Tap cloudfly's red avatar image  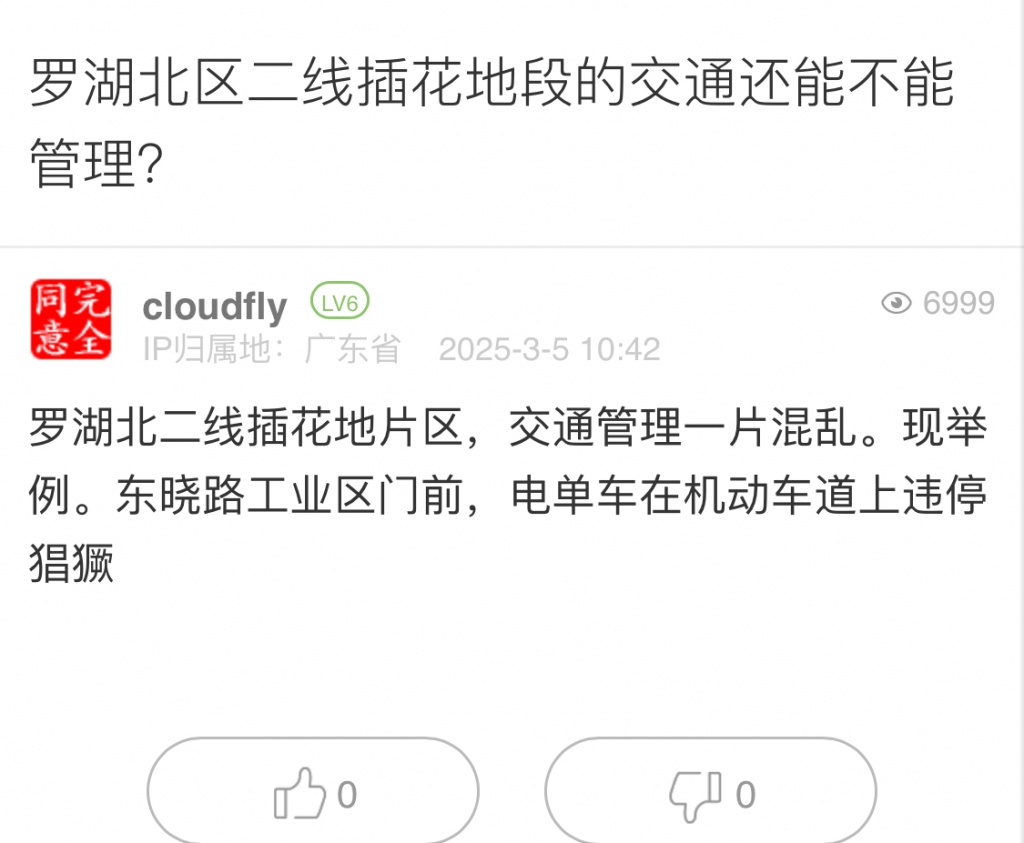tap(70, 320)
